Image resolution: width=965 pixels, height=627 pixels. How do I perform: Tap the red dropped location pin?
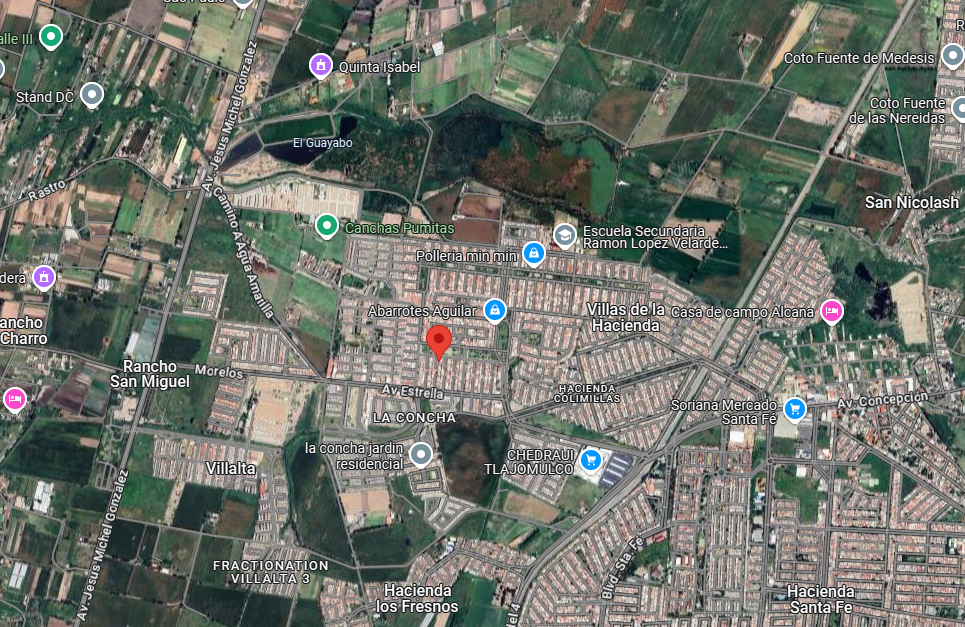point(439,342)
